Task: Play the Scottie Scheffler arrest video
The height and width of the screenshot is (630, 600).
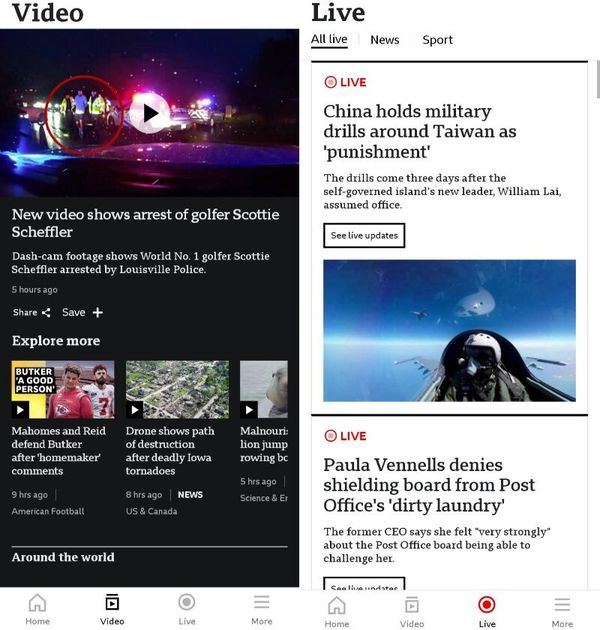Action: [149, 113]
